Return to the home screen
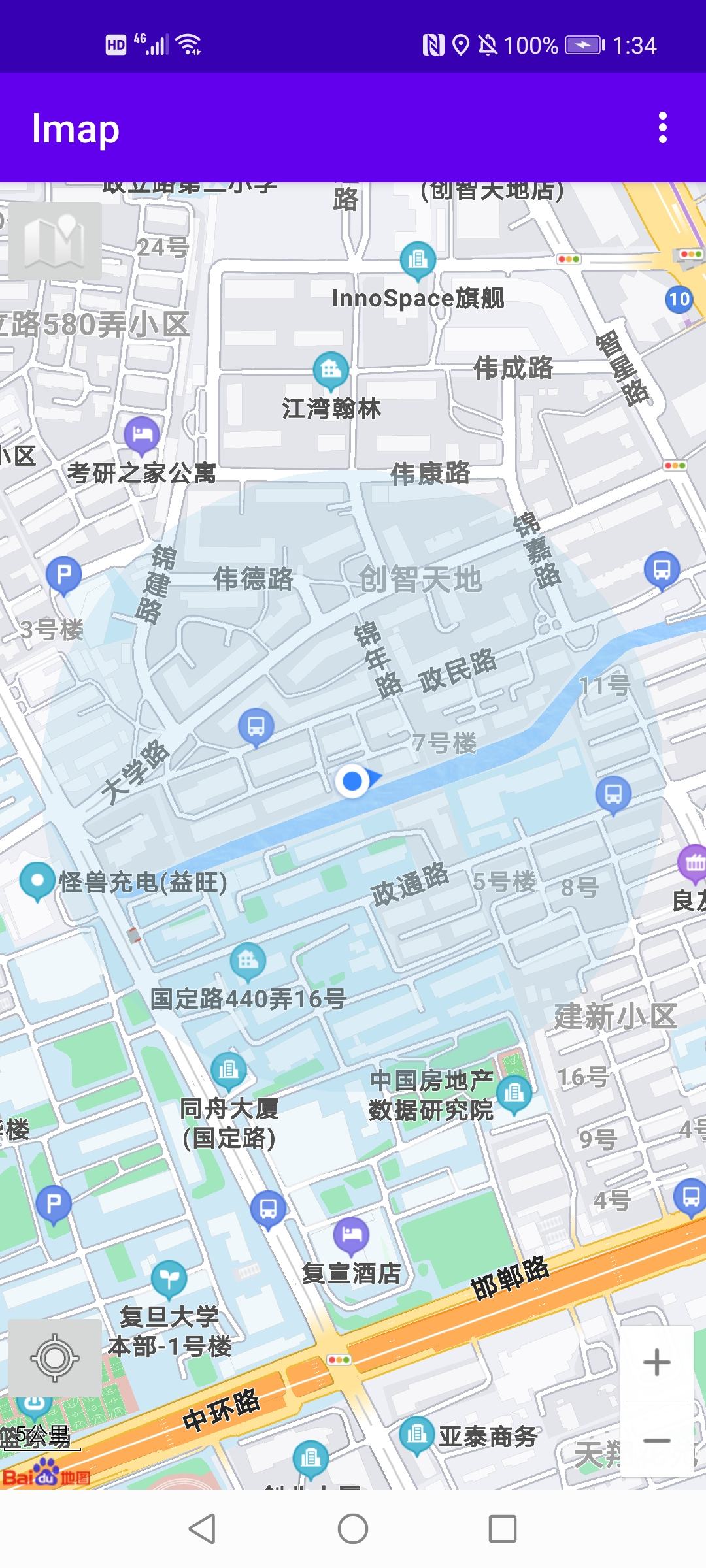The width and height of the screenshot is (706, 1568). click(x=353, y=1529)
